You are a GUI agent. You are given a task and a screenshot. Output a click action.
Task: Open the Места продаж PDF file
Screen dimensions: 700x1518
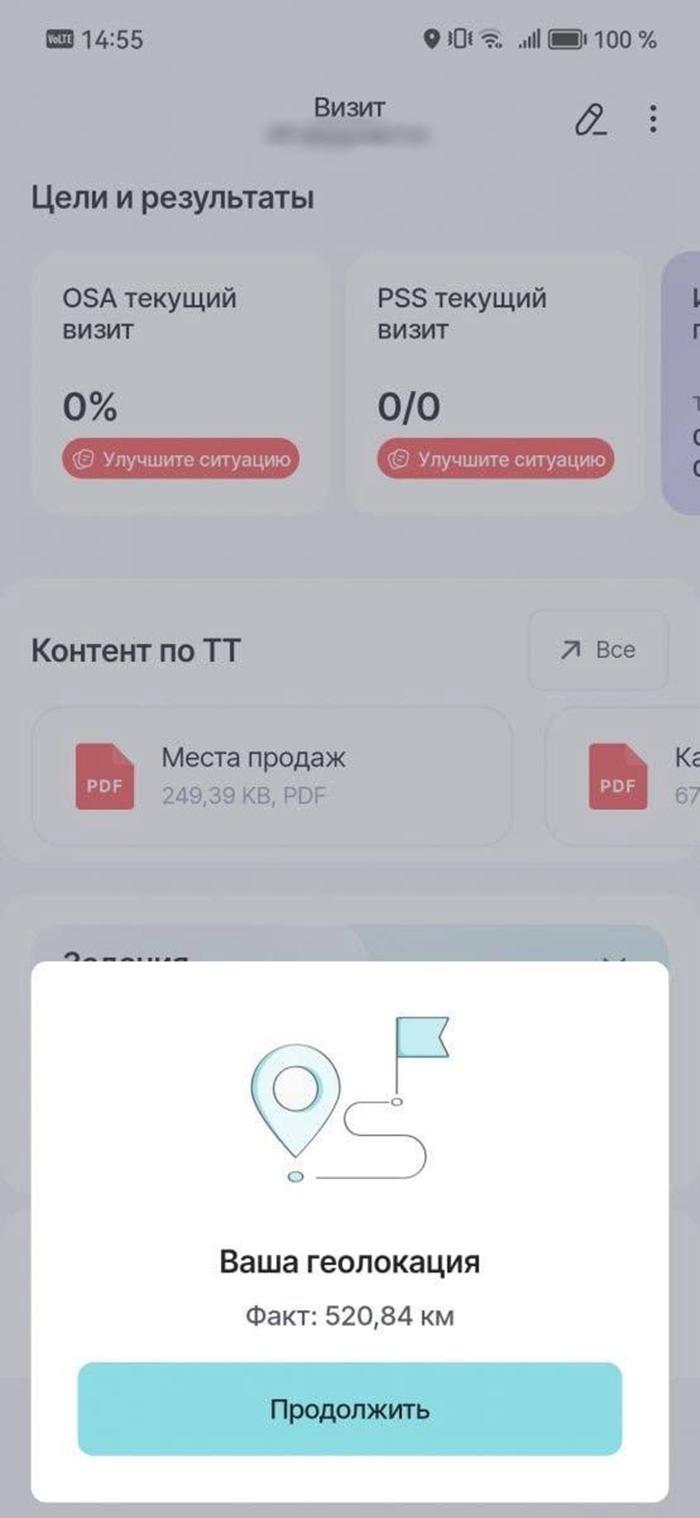[270, 775]
